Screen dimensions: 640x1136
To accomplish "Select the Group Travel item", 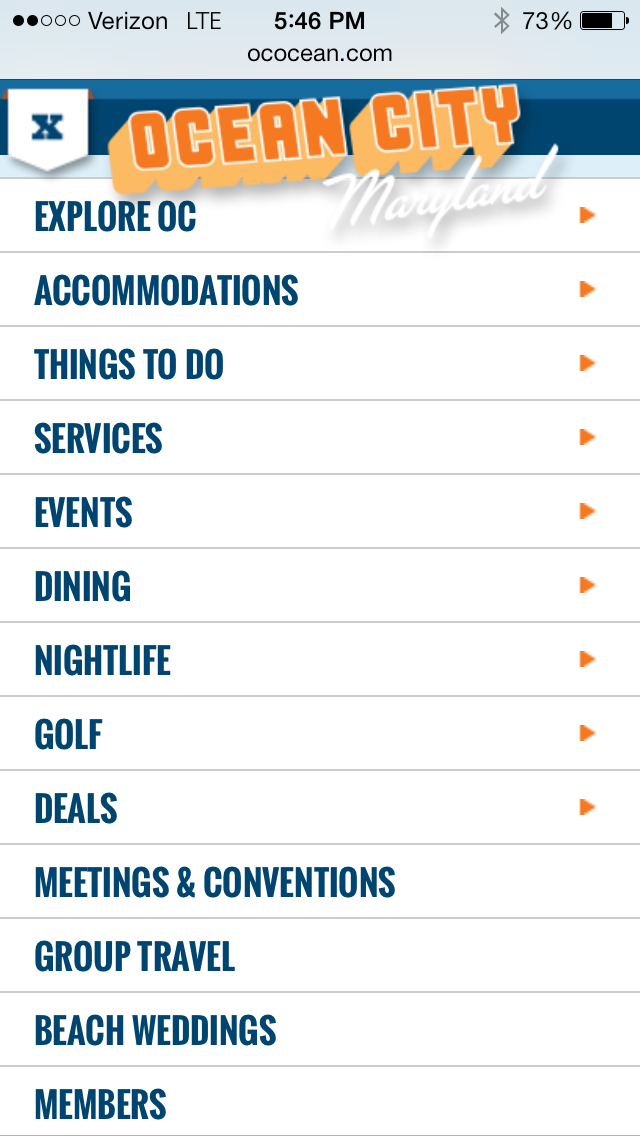I will click(135, 956).
